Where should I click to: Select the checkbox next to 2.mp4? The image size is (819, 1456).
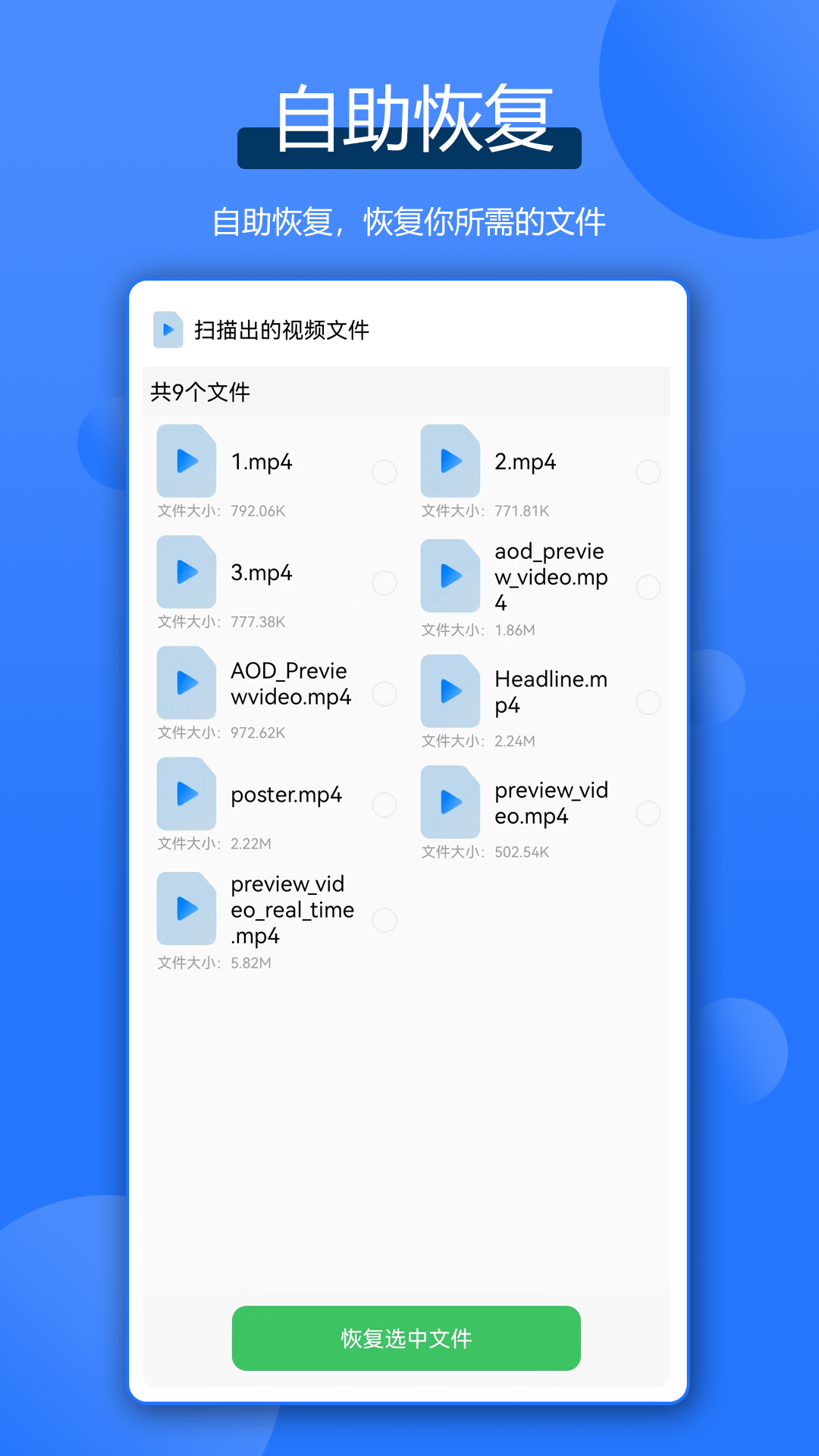click(648, 472)
